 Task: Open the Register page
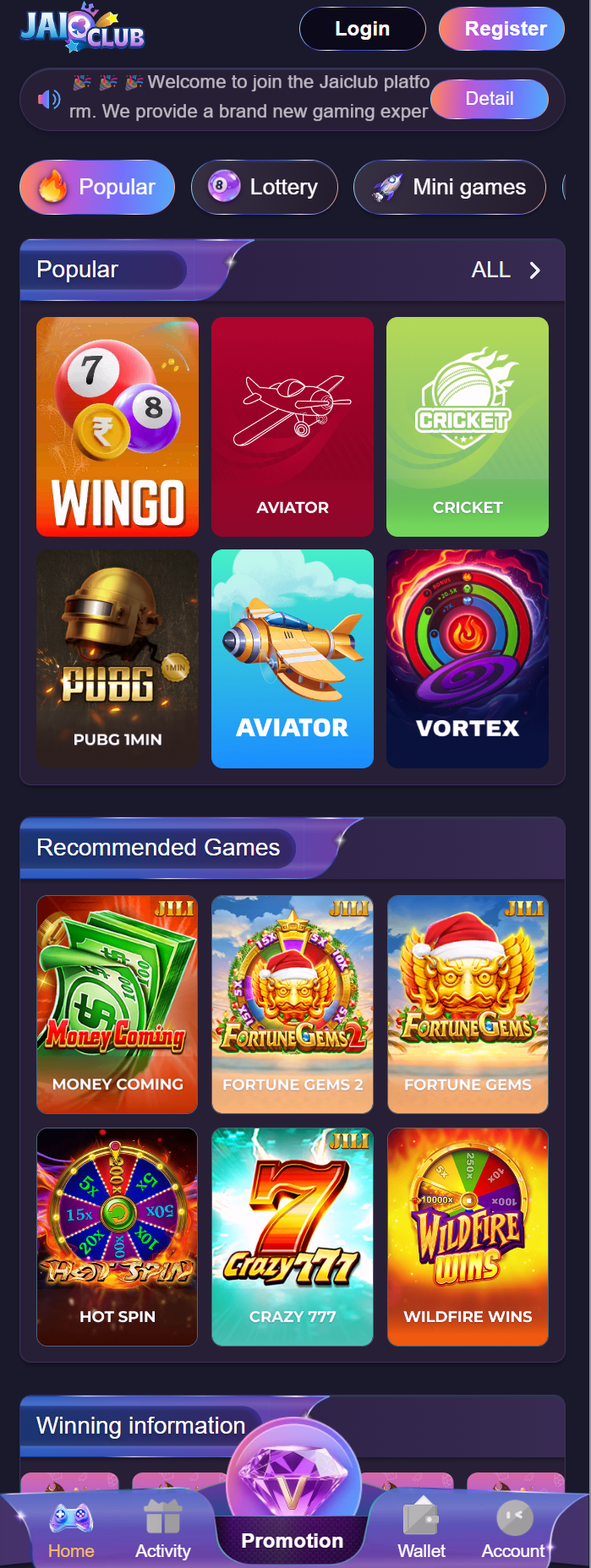click(x=501, y=29)
